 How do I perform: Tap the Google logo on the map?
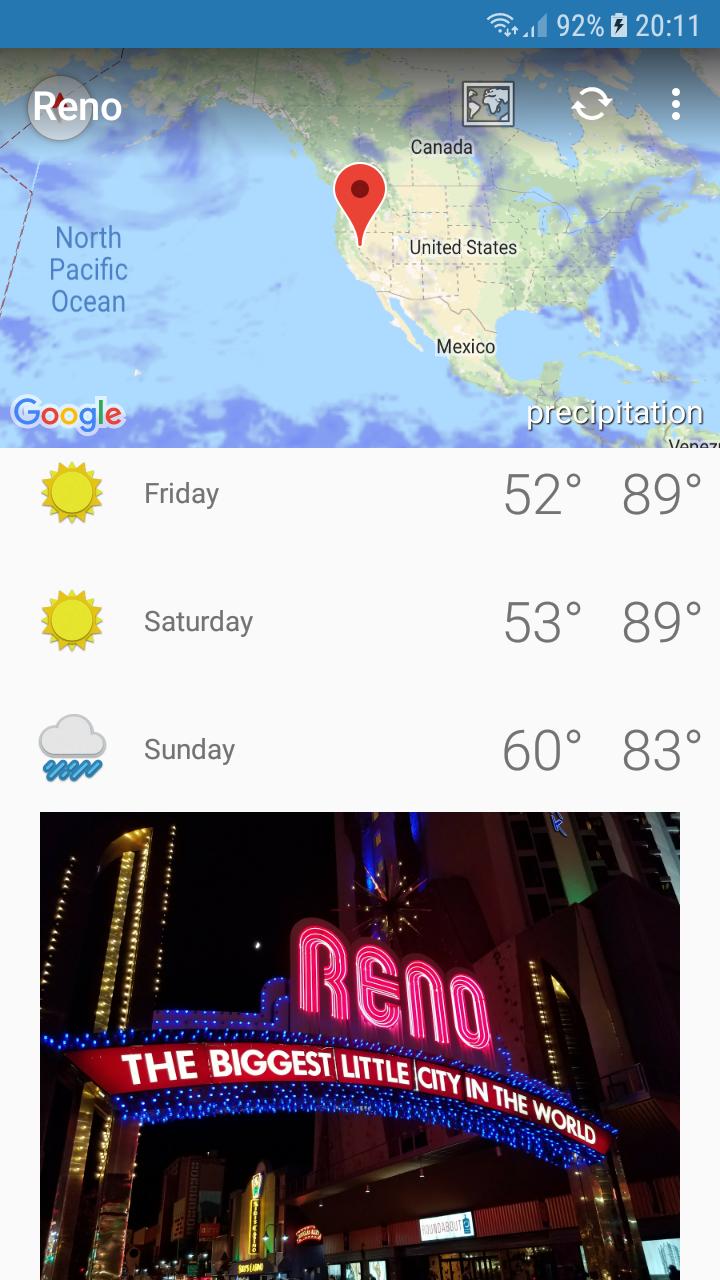pyautogui.click(x=68, y=411)
